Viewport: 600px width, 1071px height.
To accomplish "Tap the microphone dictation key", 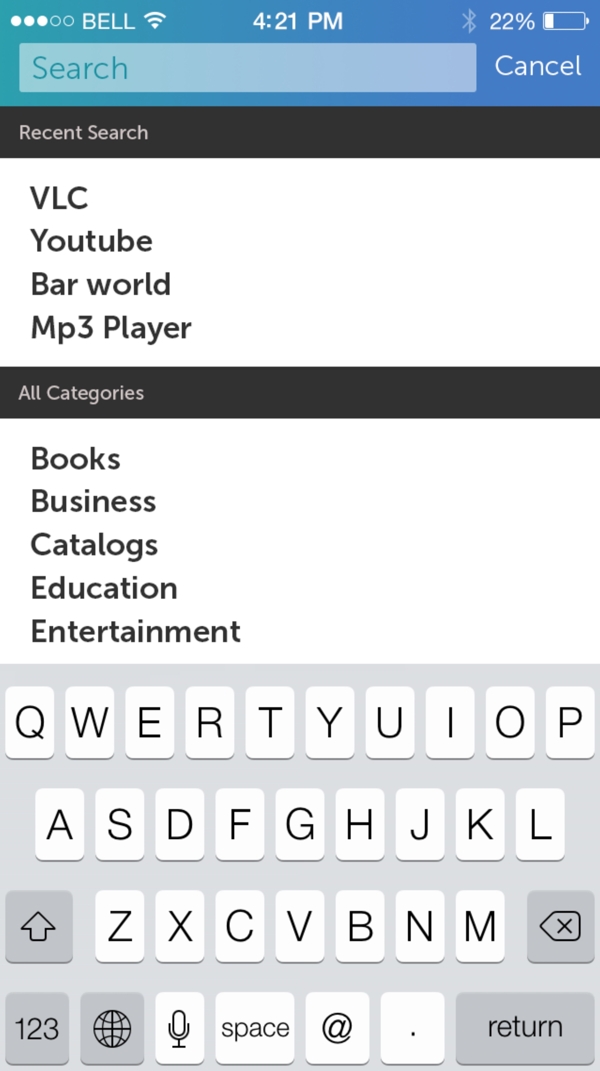I will click(x=179, y=1027).
